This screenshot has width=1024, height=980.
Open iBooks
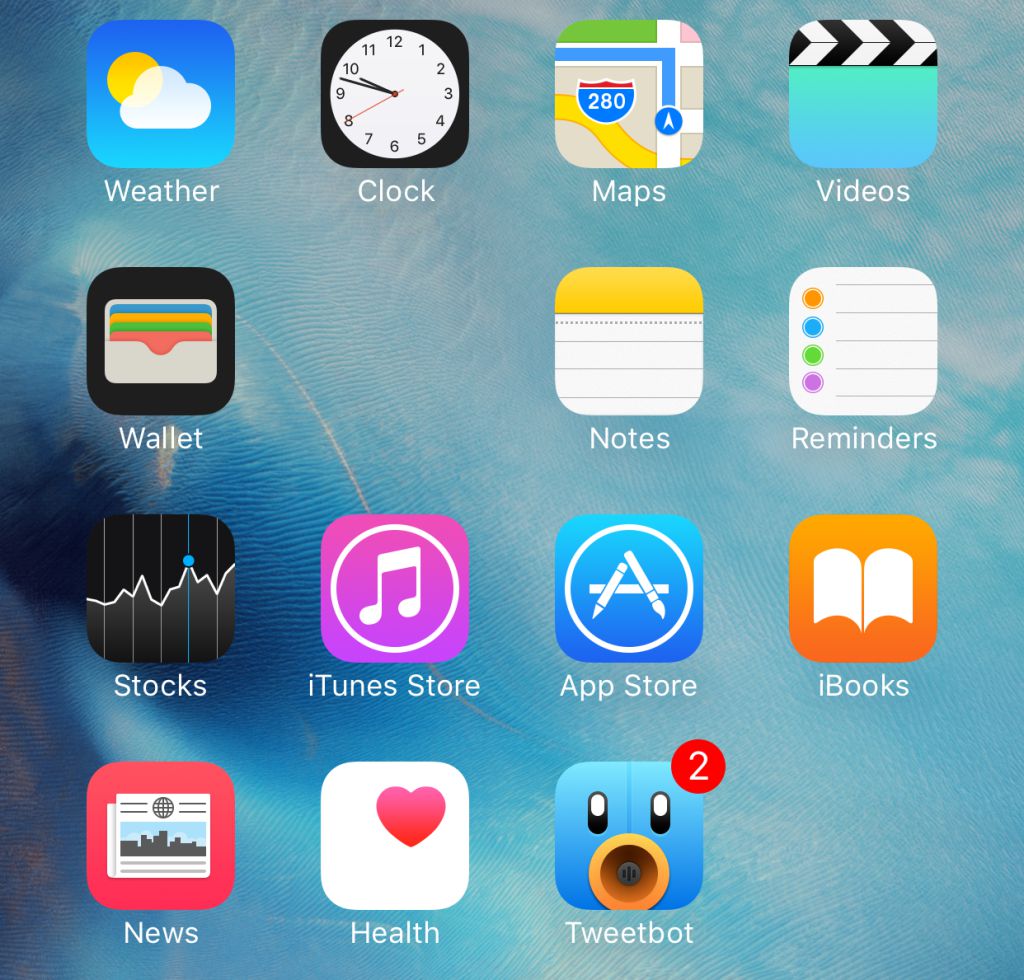(x=863, y=588)
